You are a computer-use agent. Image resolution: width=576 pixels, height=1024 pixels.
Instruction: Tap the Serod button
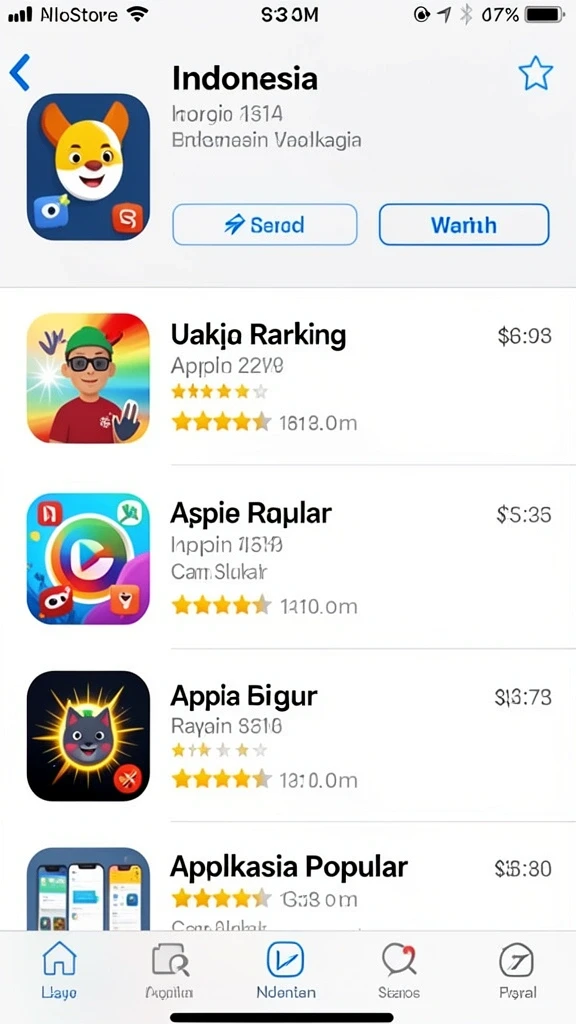(264, 225)
